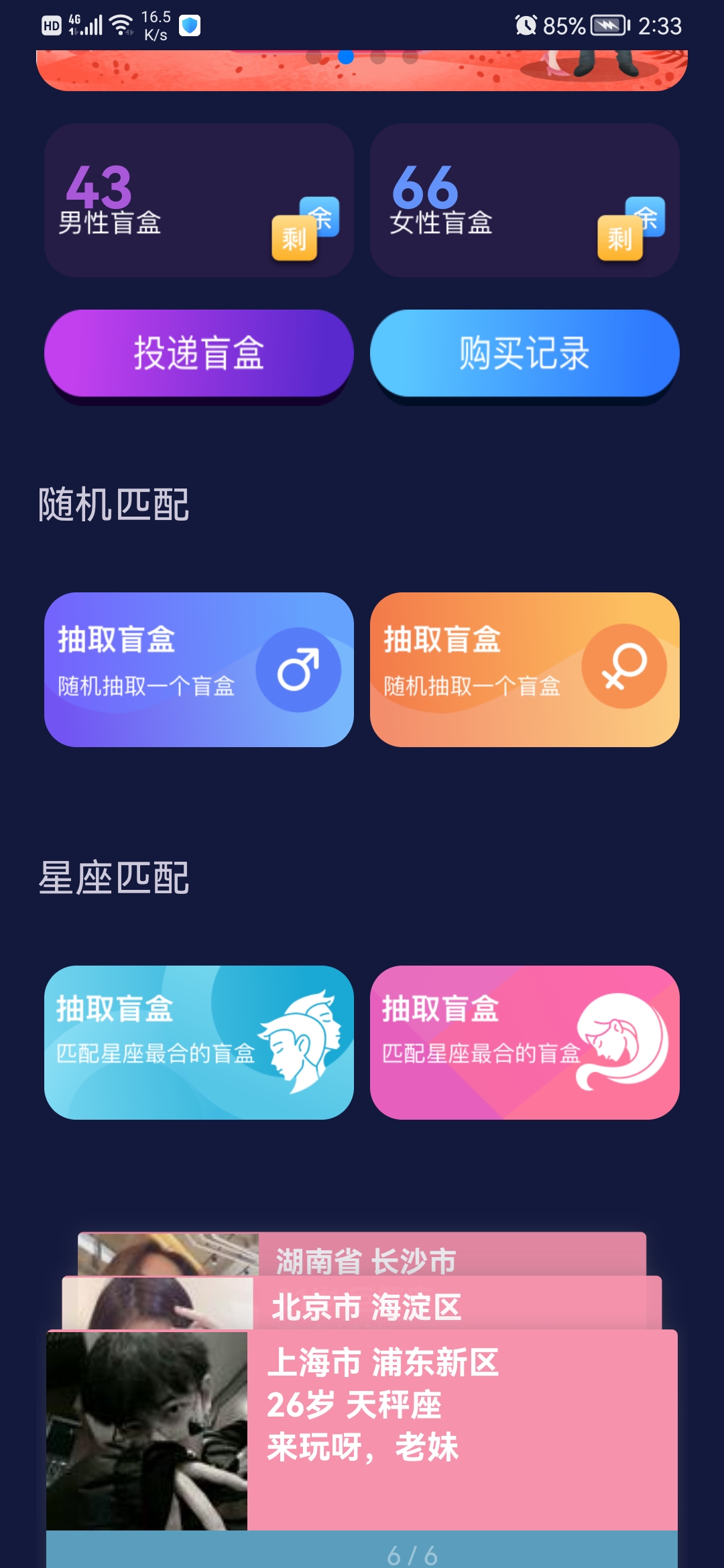Open the 上海市 浦东新区 profile card
The height and width of the screenshot is (1568, 724).
[362, 1430]
